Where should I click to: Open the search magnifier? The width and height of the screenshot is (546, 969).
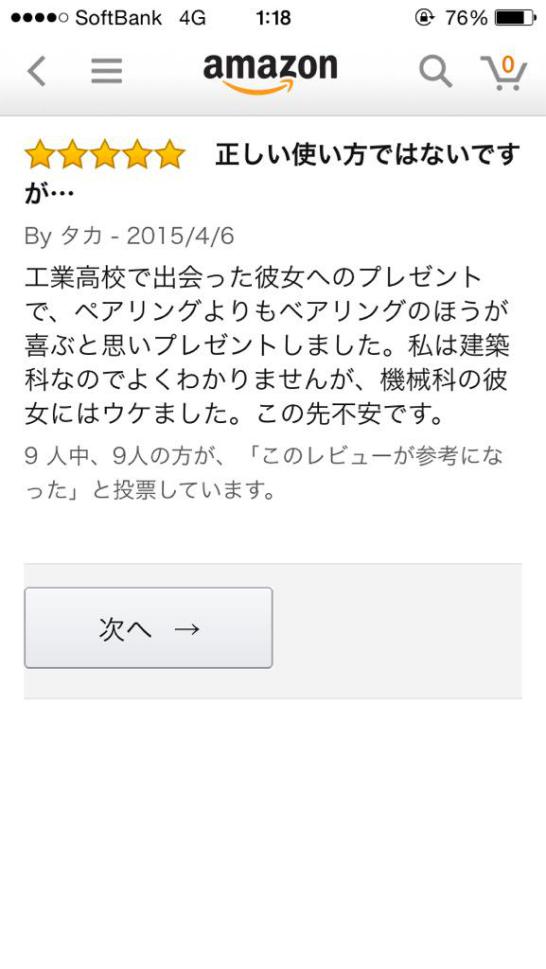point(435,71)
